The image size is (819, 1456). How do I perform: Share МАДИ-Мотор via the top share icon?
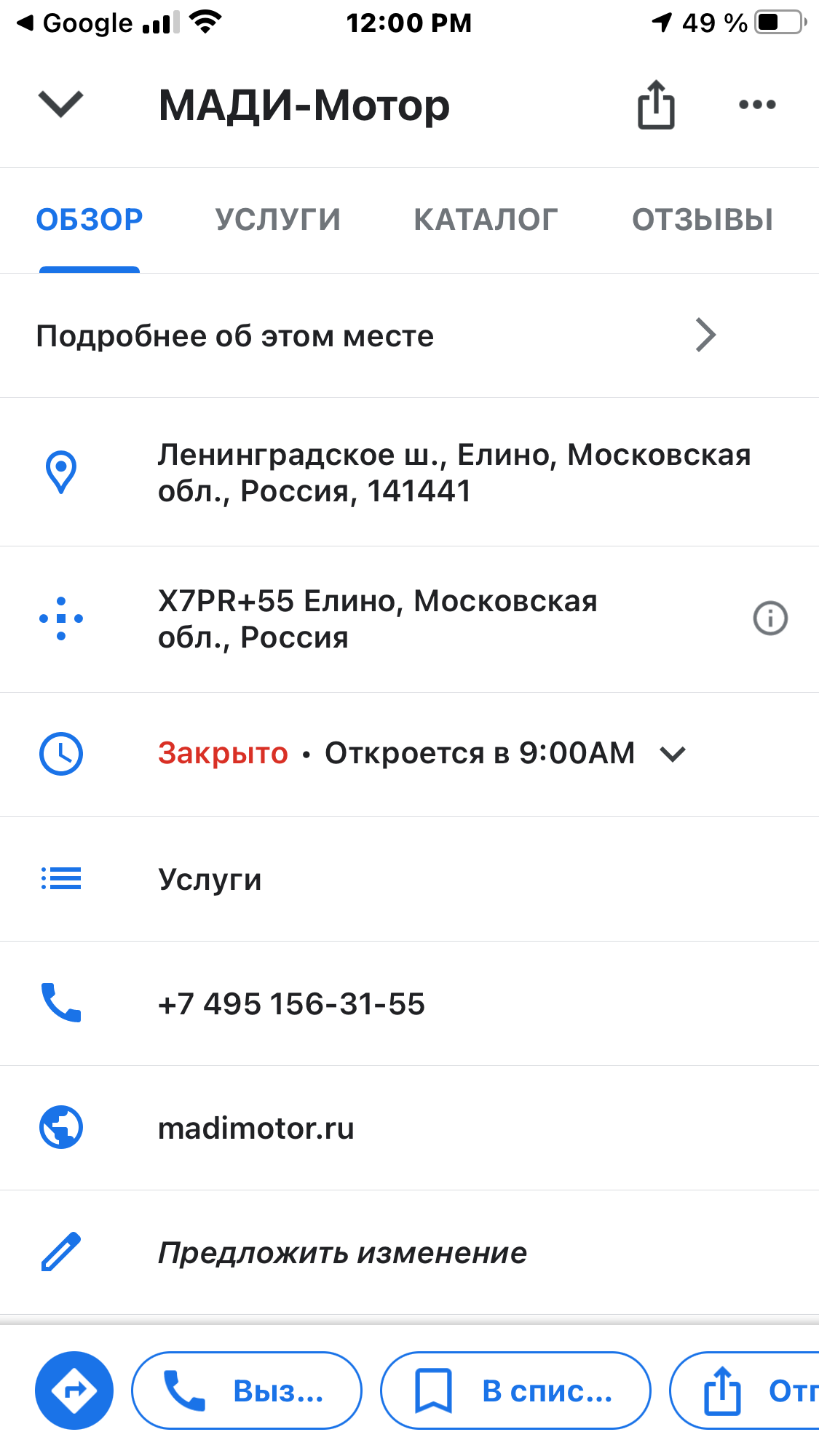656,105
